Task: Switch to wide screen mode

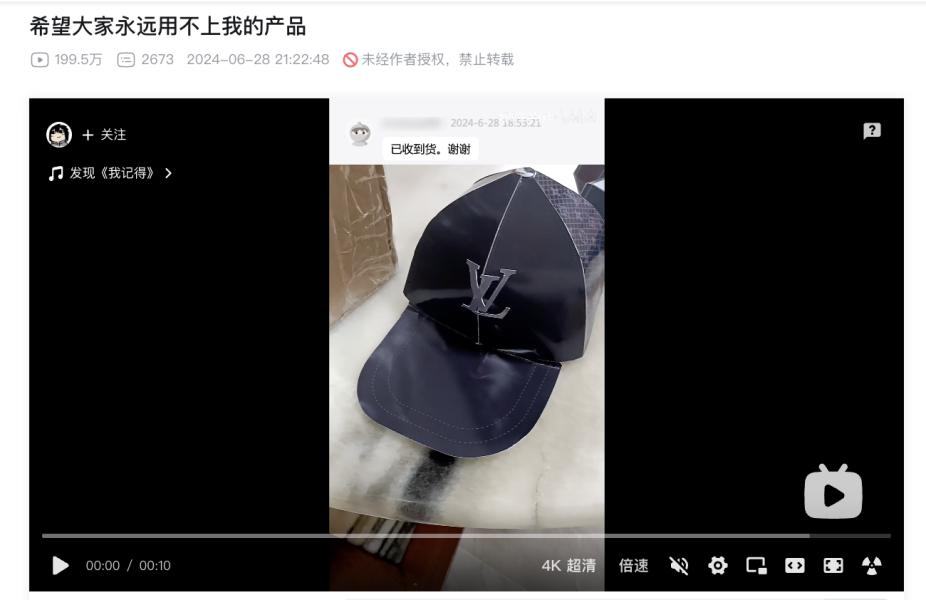Action: point(794,566)
